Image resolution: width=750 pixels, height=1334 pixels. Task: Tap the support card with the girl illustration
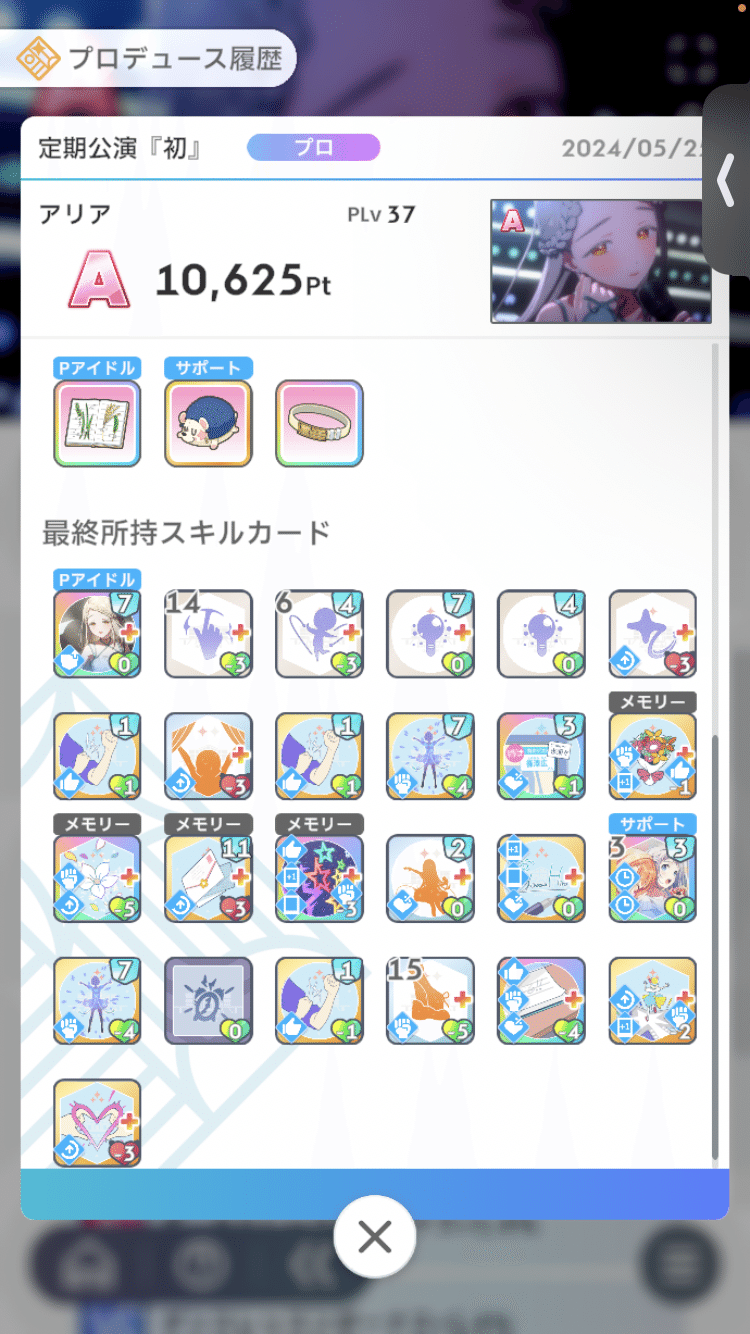tap(652, 879)
